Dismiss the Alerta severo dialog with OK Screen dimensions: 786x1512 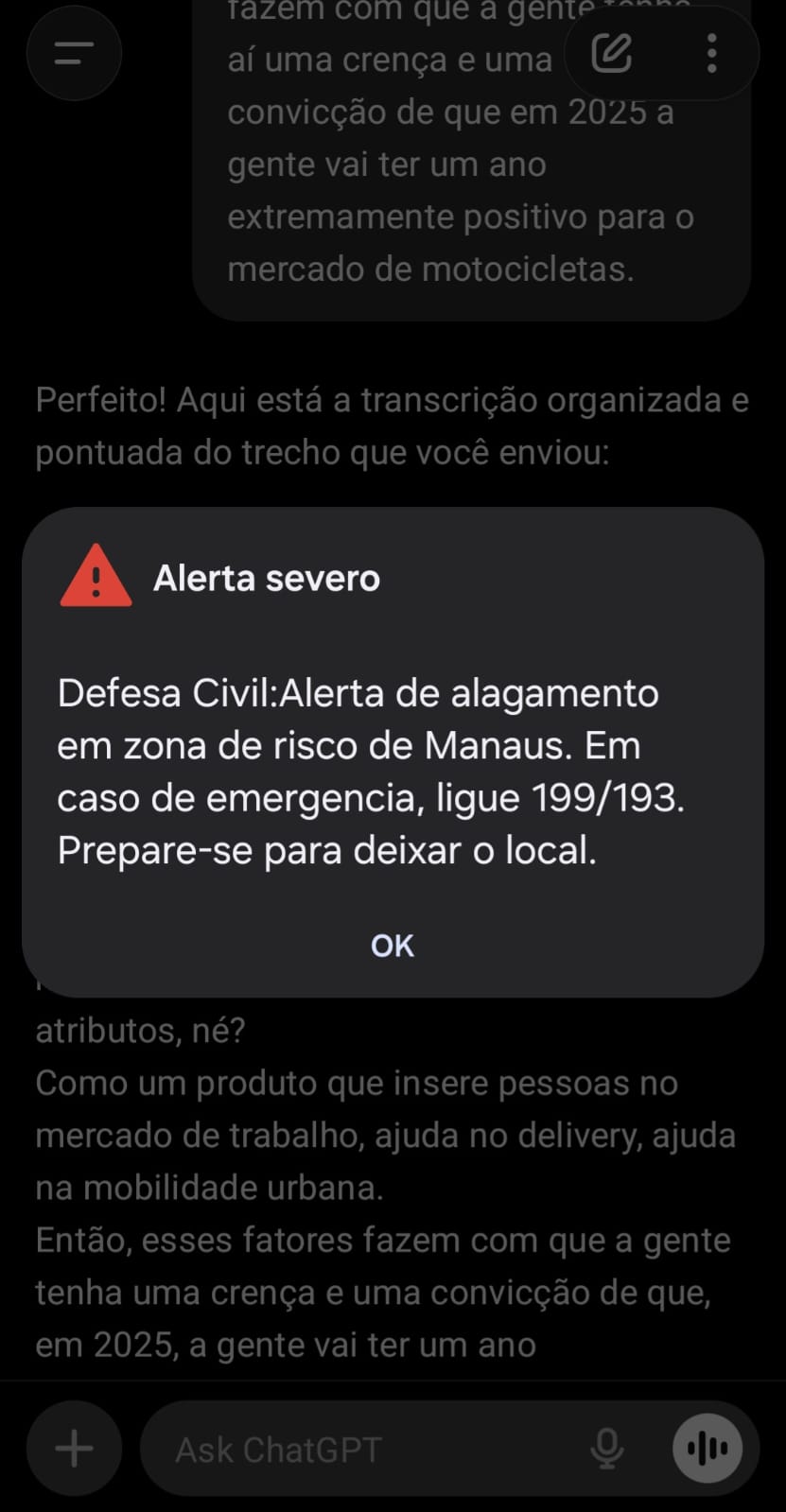point(392,945)
